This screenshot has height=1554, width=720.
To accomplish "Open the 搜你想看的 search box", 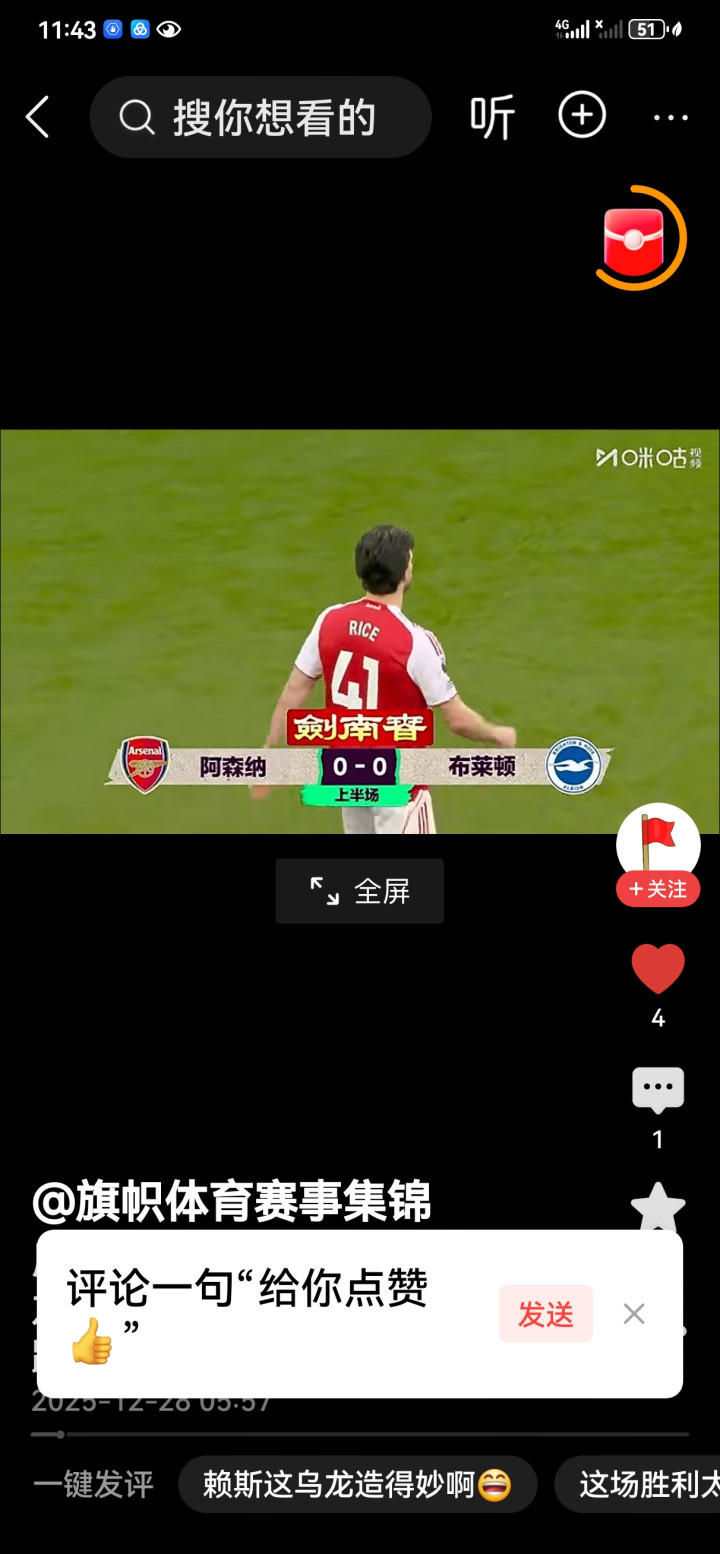I will click(x=261, y=118).
